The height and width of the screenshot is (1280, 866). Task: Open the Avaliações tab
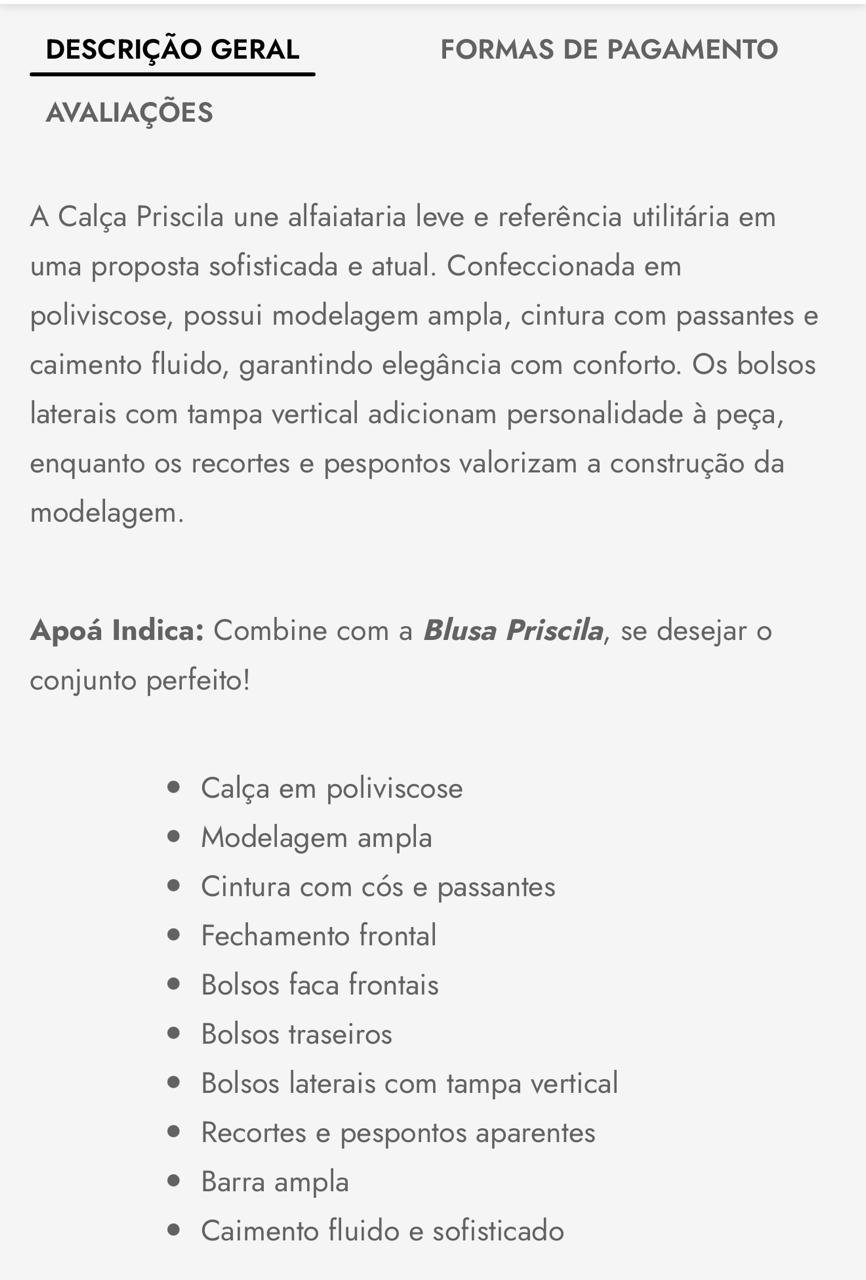point(129,112)
